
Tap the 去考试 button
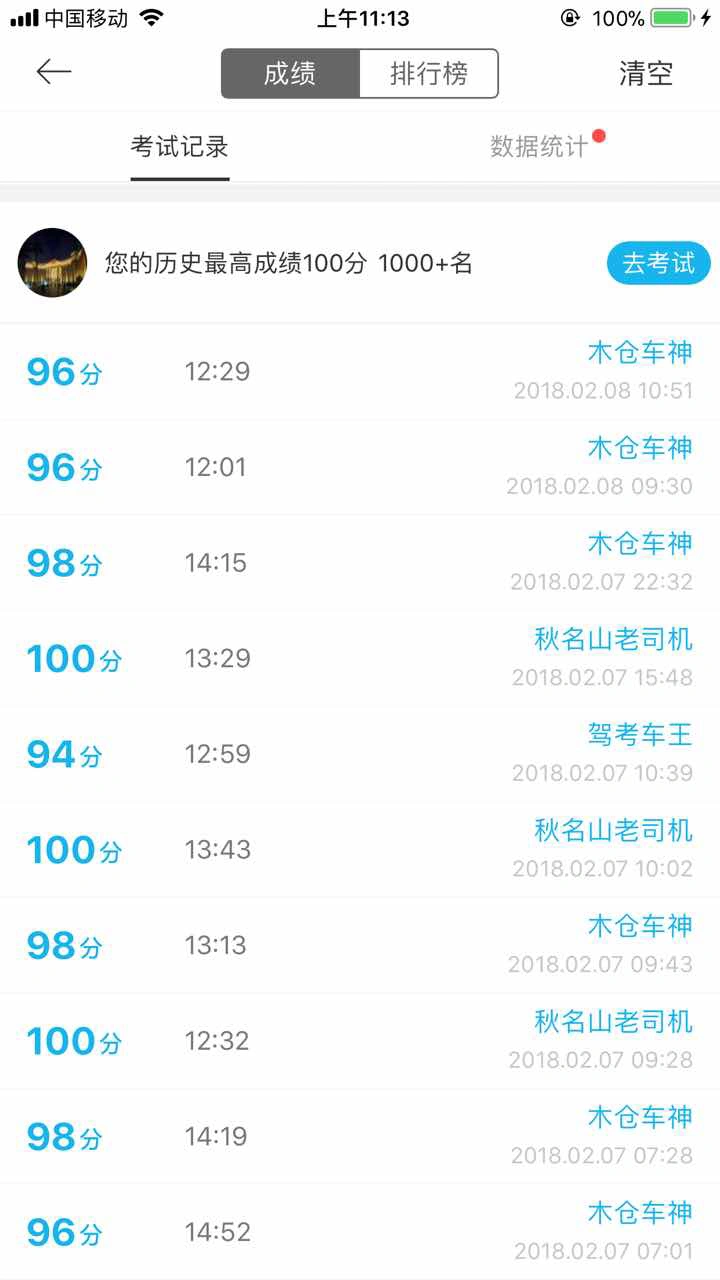click(x=659, y=264)
